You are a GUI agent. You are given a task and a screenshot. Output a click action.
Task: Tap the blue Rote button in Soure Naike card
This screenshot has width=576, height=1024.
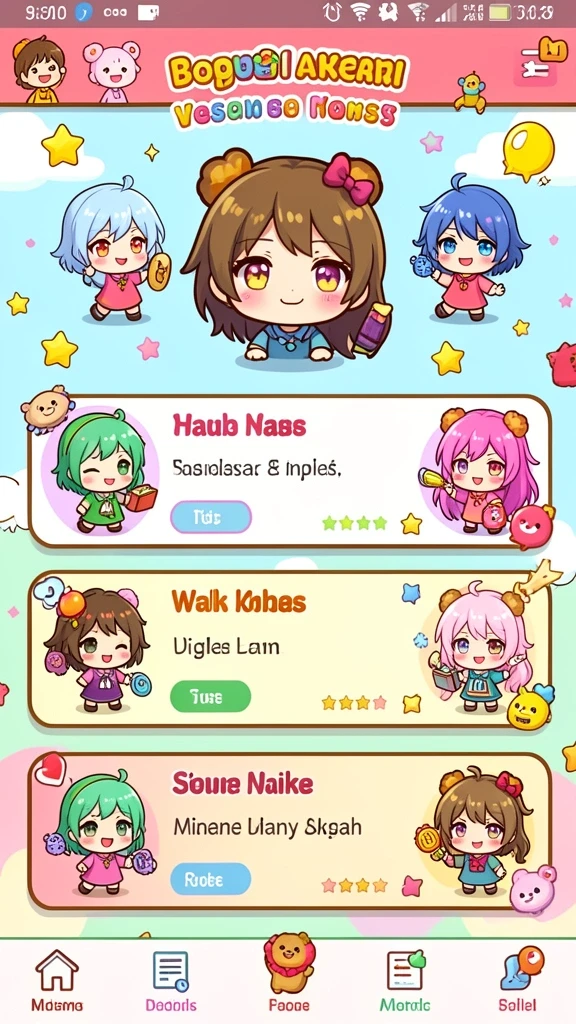[x=210, y=879]
